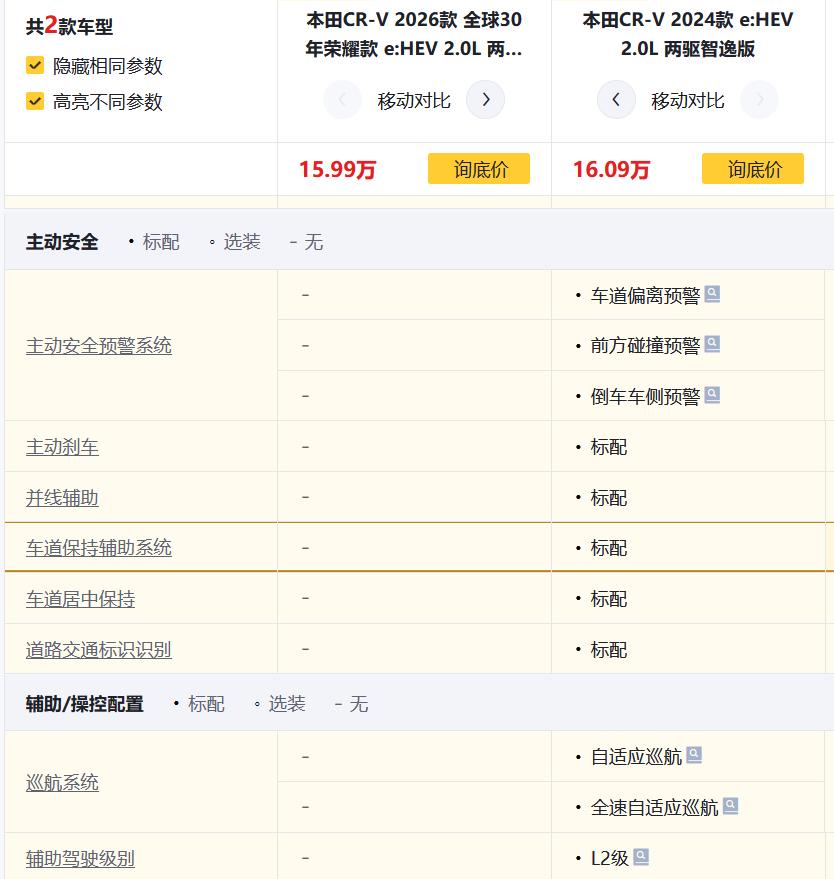834x879 pixels.
Task: Move the 2024款 CR-V column left
Action: click(616, 100)
